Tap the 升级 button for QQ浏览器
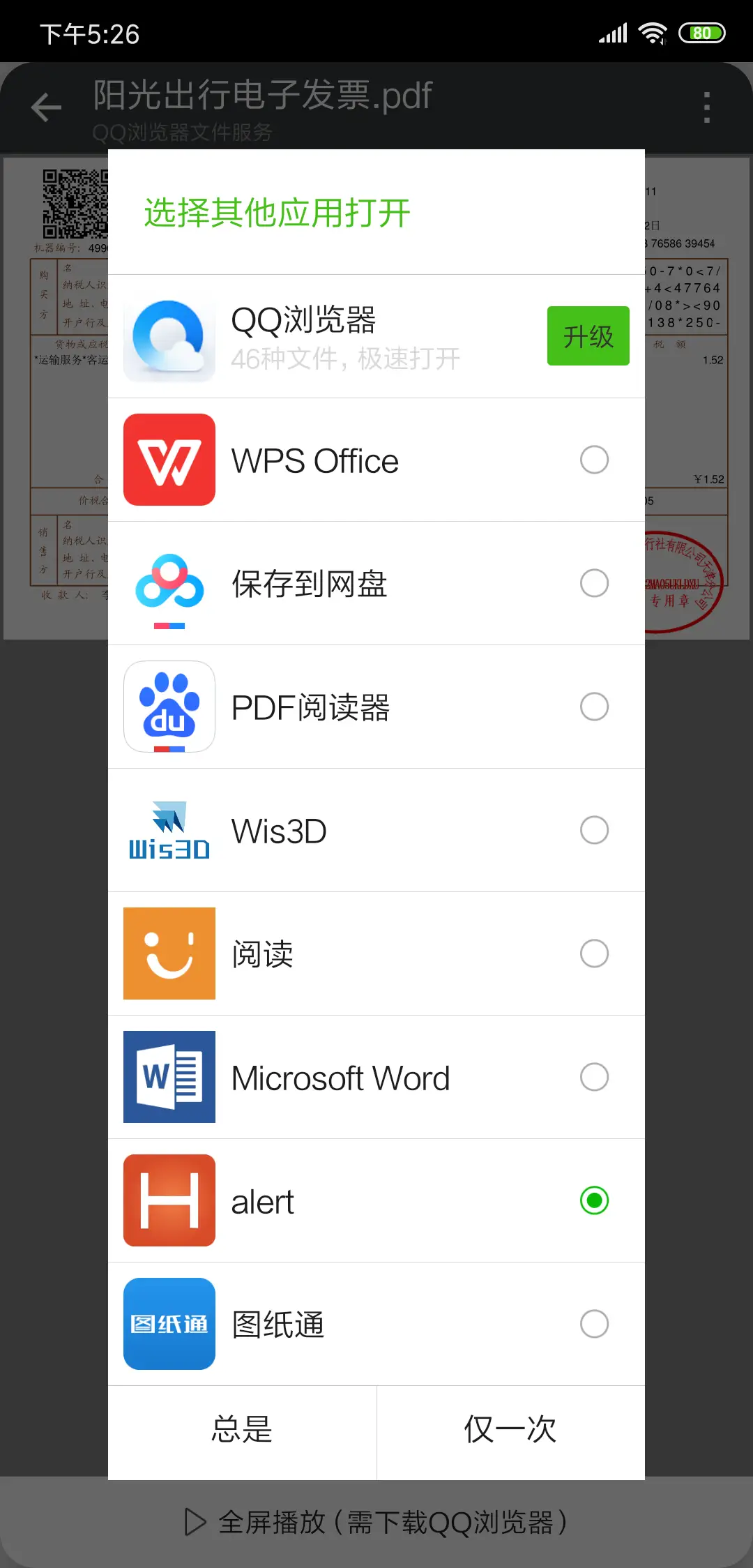 point(588,336)
